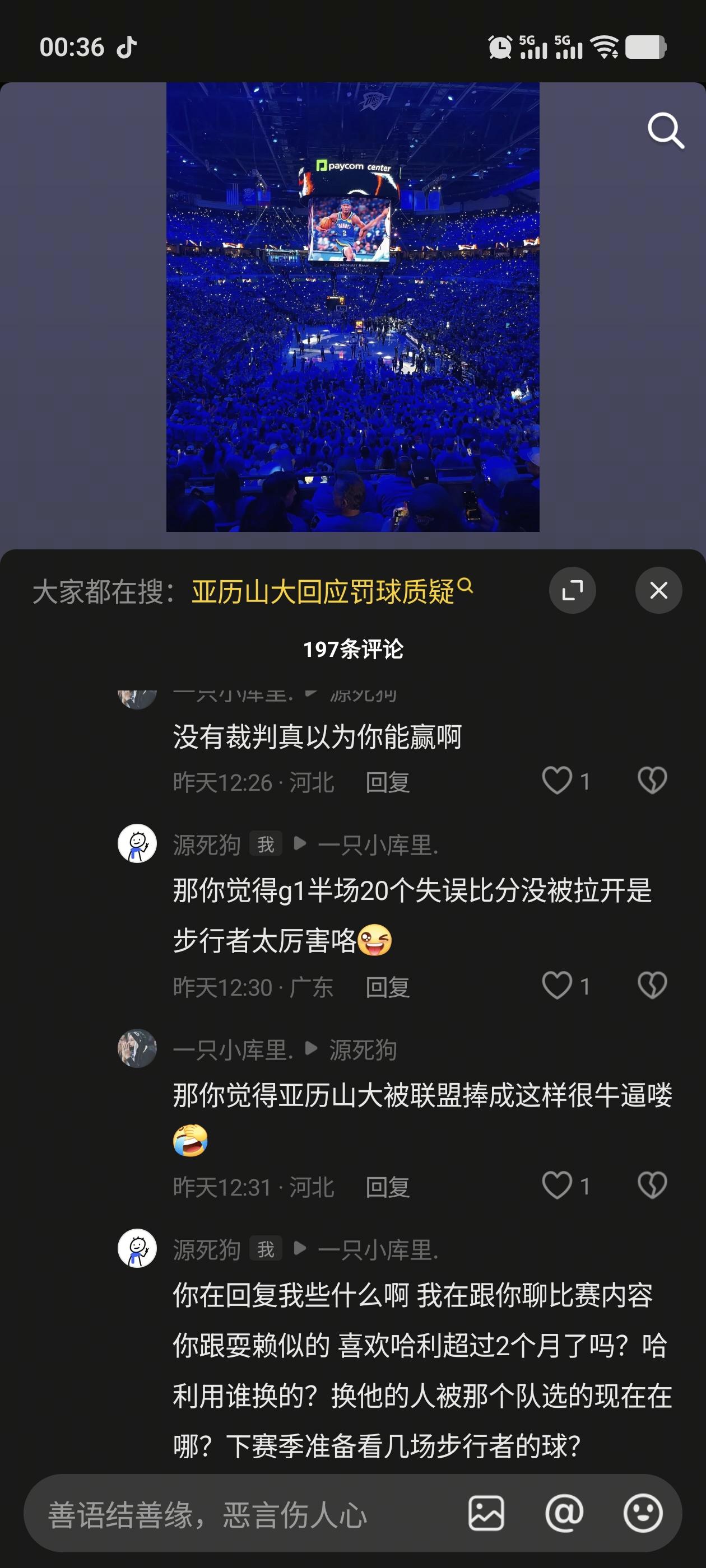Reply to the 昨天12:30 广东 comment
Viewport: 706px width, 1568px height.
coord(387,987)
